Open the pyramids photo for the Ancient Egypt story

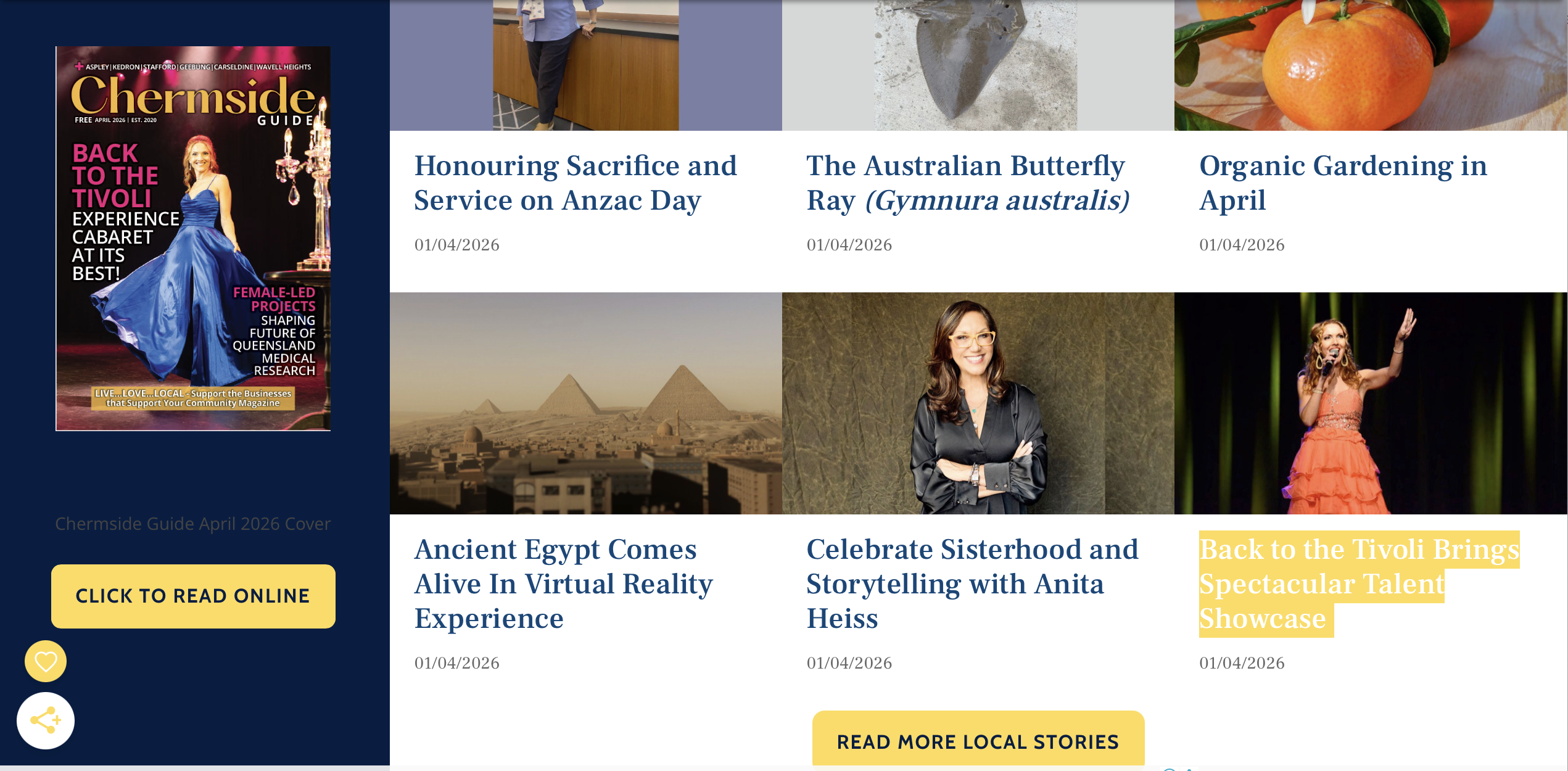click(x=585, y=403)
